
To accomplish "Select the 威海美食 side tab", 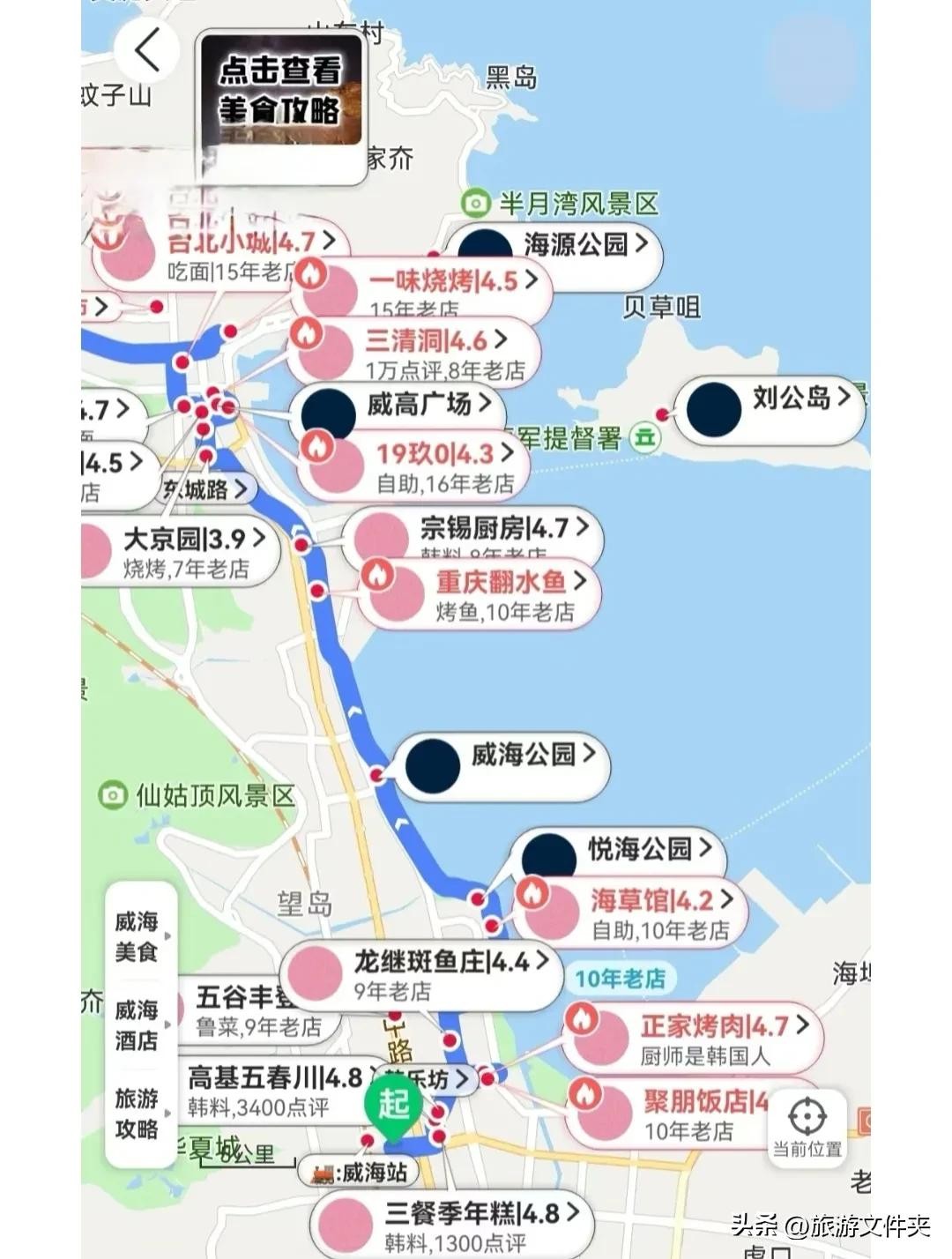I will 137,936.
